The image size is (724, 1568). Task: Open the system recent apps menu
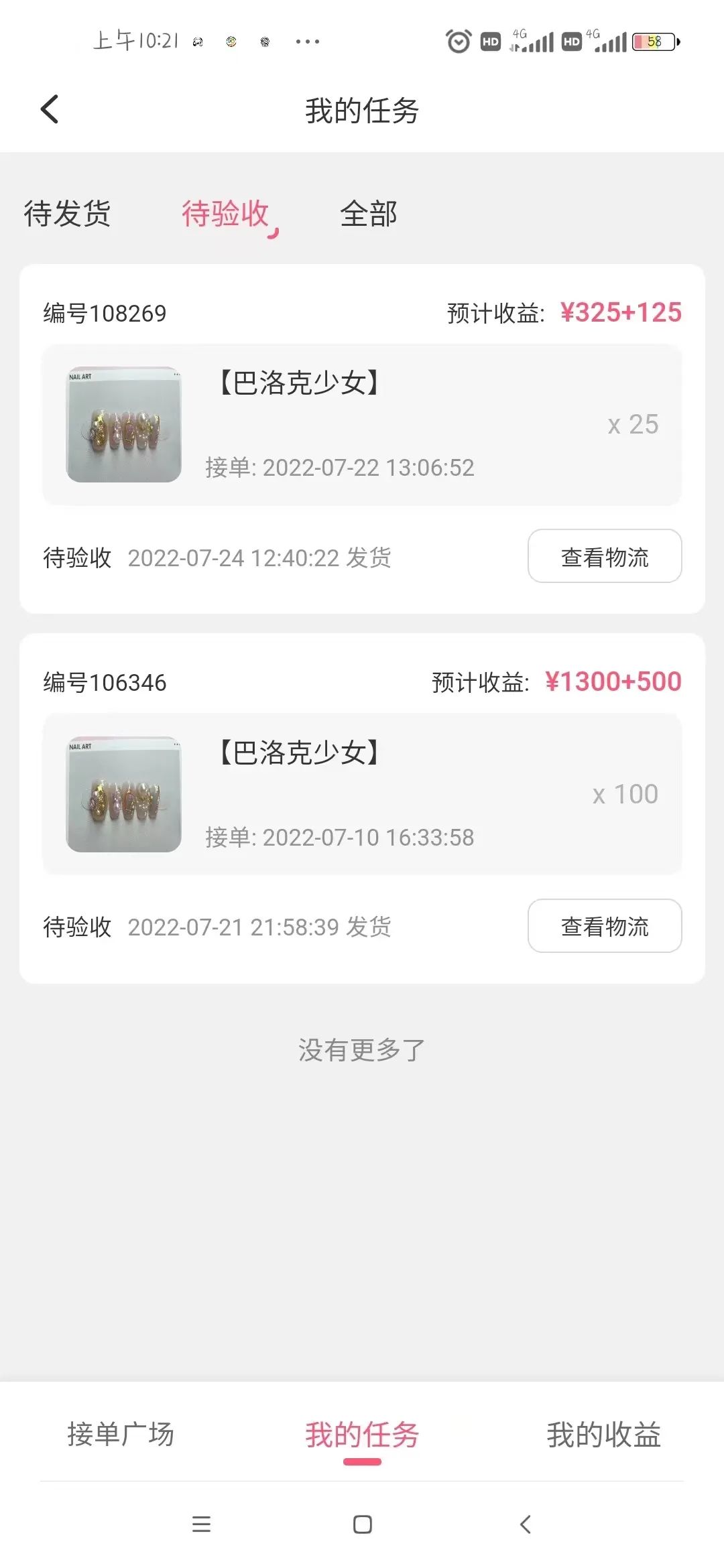point(201,1524)
